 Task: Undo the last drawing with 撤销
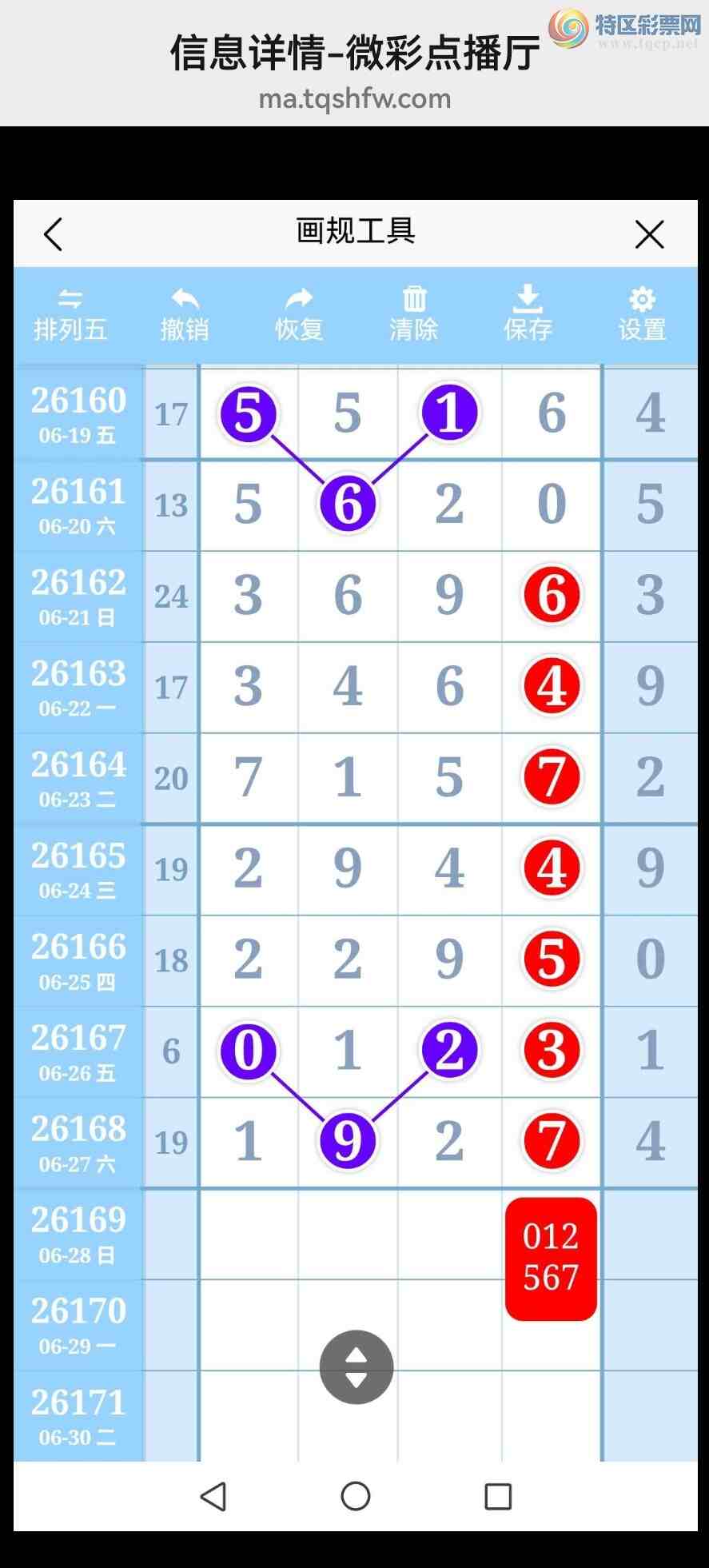pyautogui.click(x=185, y=315)
